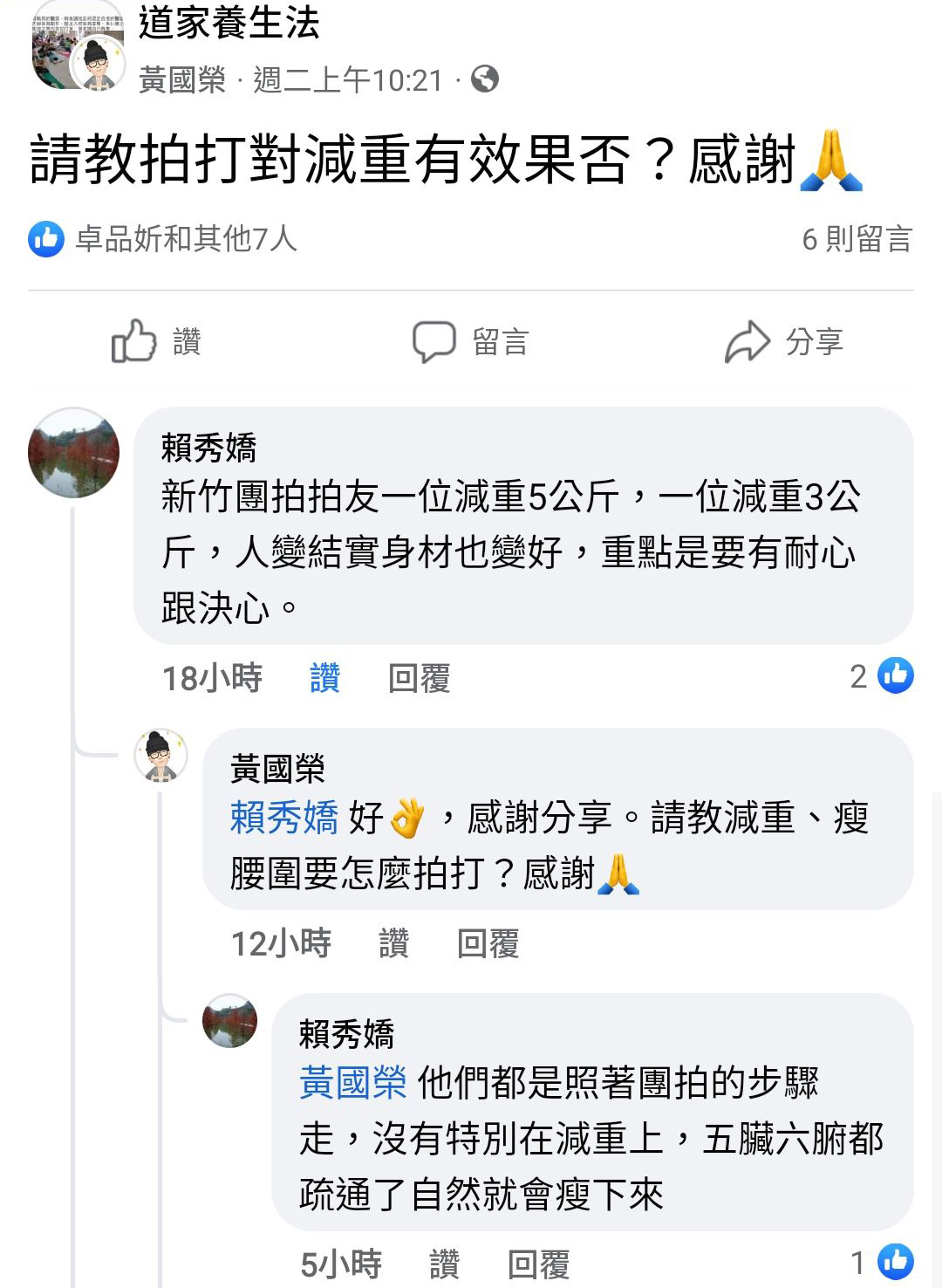Open 黃國榮's avatar beside the 12小時 reply
The image size is (942, 1288).
pos(160,755)
